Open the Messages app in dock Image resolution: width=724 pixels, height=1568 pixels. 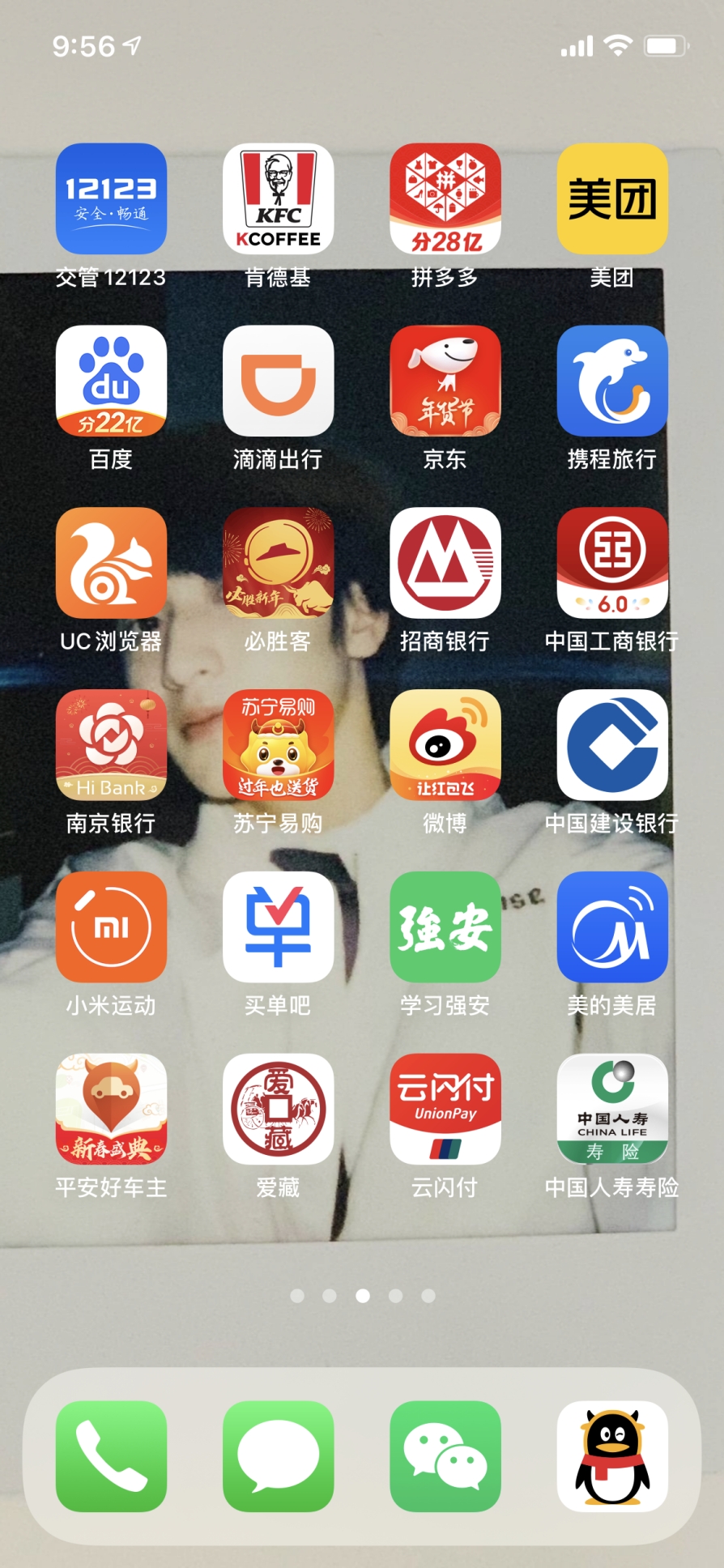tap(278, 1456)
